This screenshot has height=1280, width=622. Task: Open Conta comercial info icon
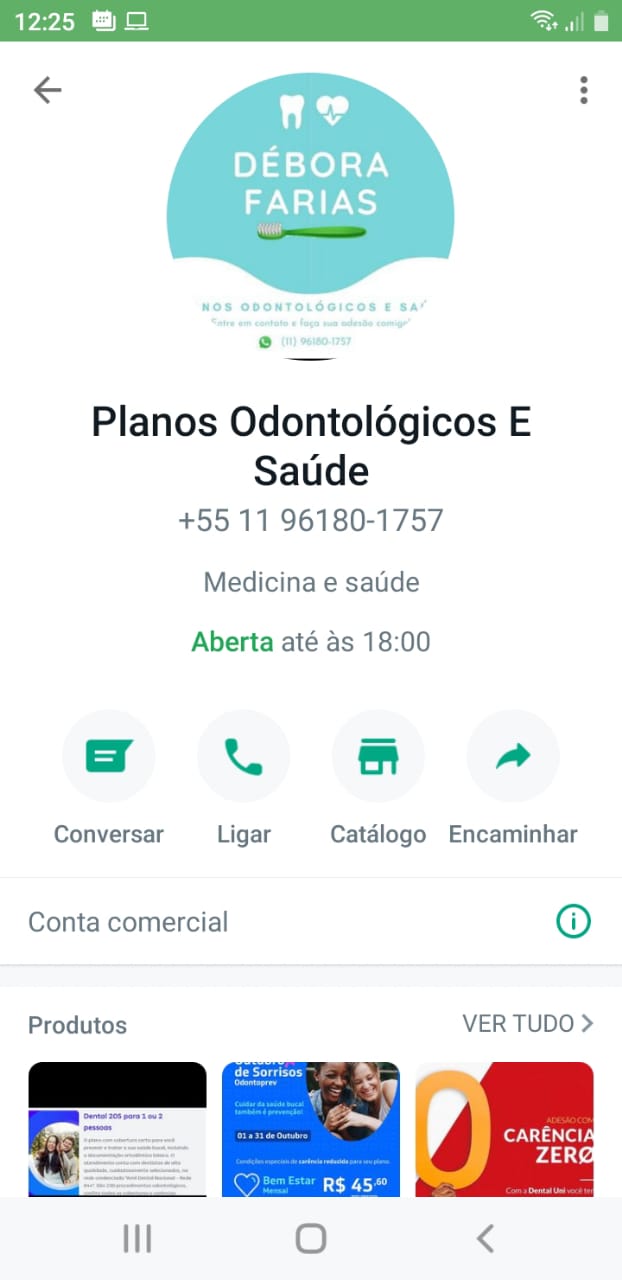(573, 922)
